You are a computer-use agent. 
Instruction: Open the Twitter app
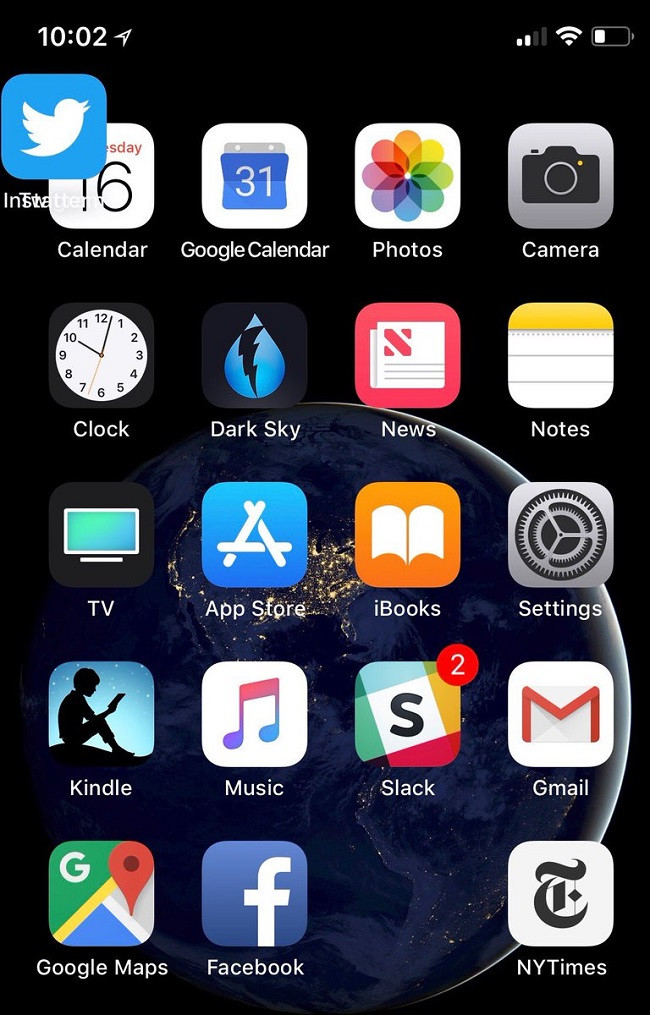click(x=54, y=126)
